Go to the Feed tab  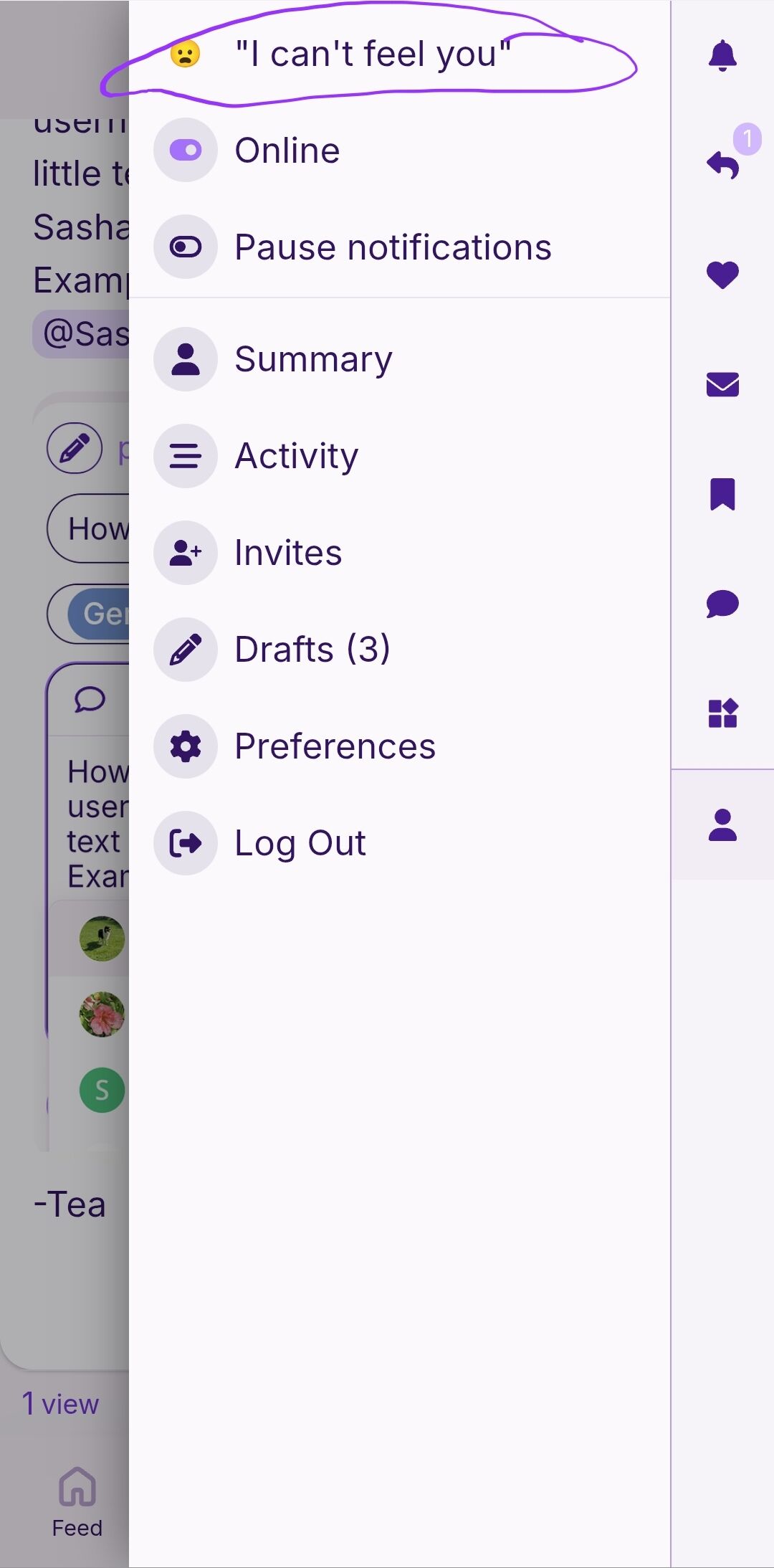pyautogui.click(x=77, y=1501)
